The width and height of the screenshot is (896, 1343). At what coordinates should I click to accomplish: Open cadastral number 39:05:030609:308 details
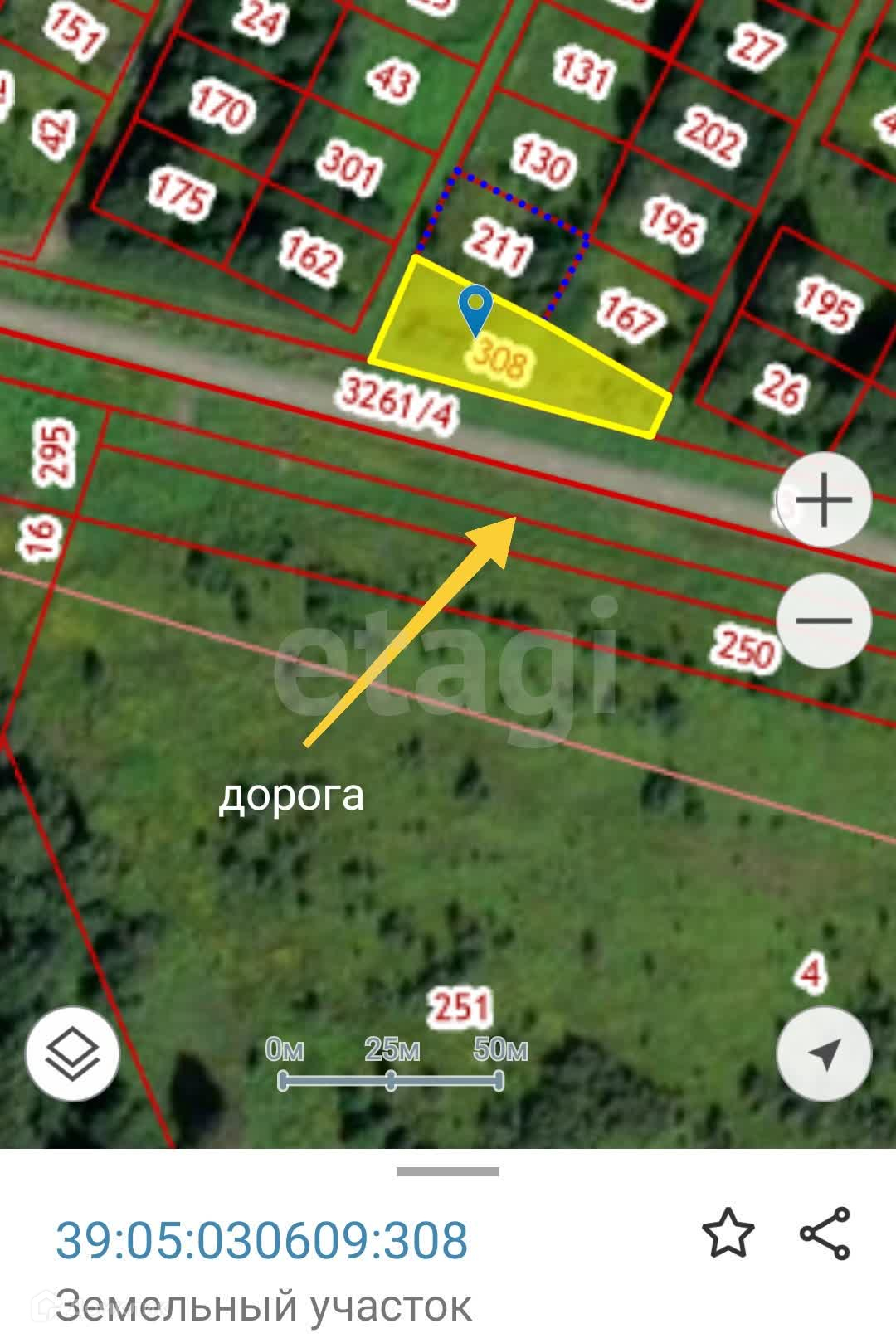(x=261, y=1240)
